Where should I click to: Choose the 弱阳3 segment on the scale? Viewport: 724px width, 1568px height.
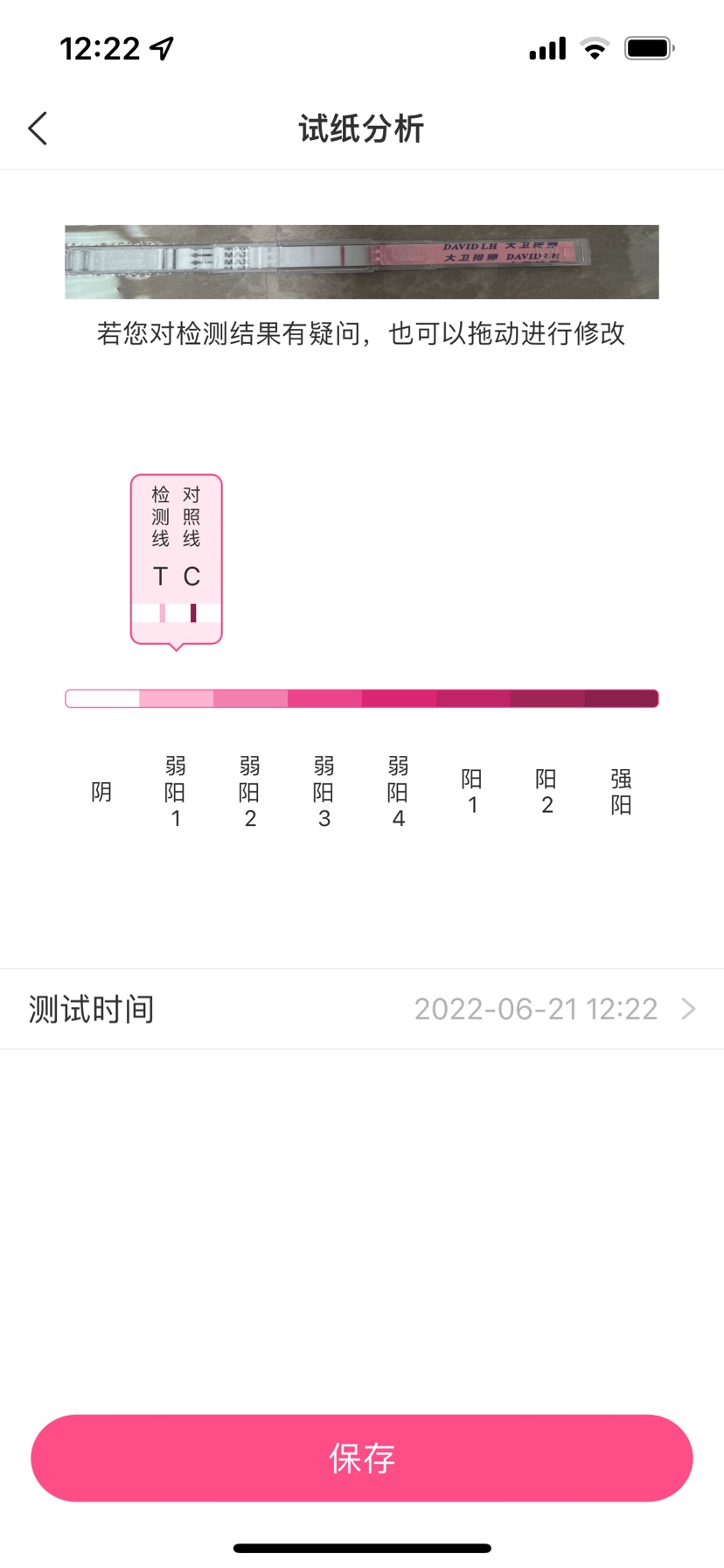[x=324, y=698]
